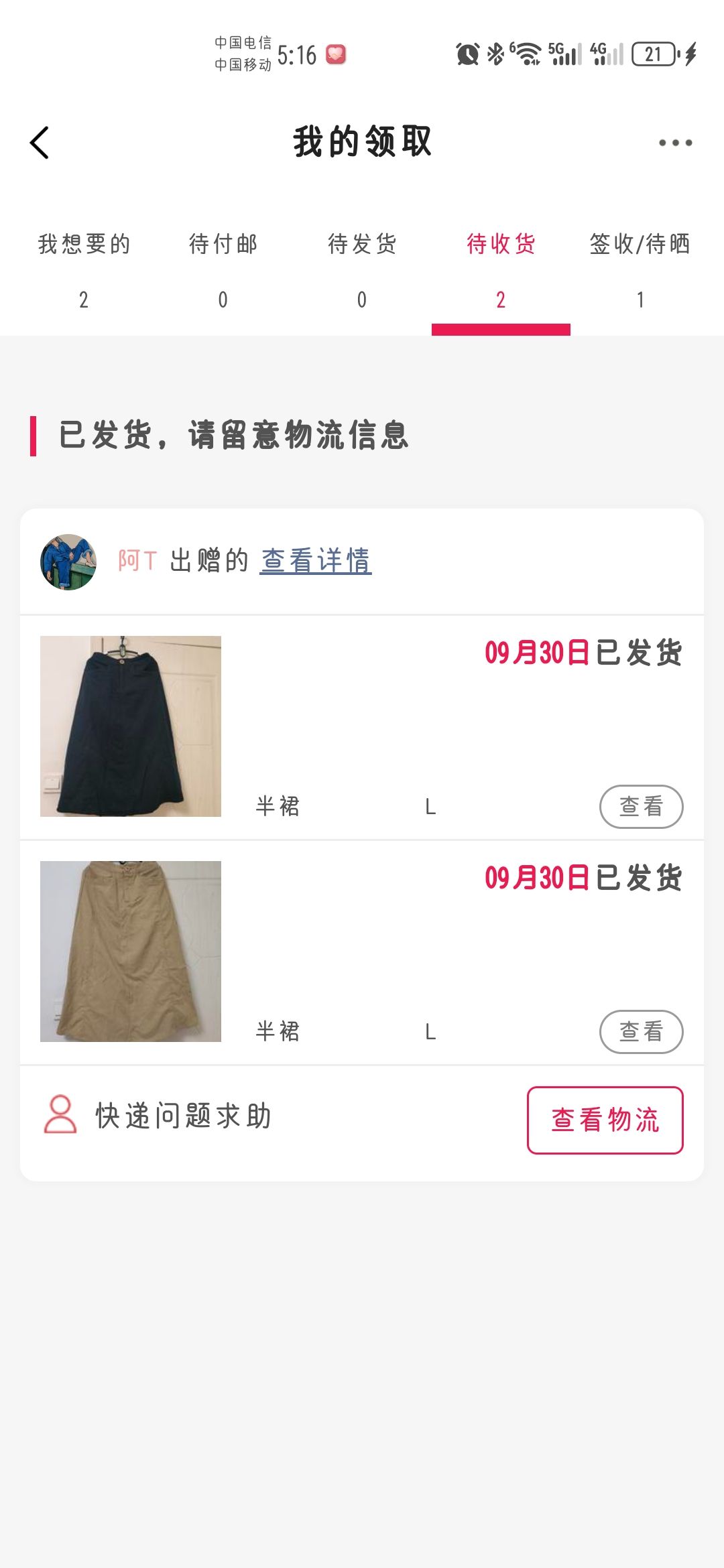Go back from 我的领取 page
This screenshot has width=724, height=1568.
40,143
